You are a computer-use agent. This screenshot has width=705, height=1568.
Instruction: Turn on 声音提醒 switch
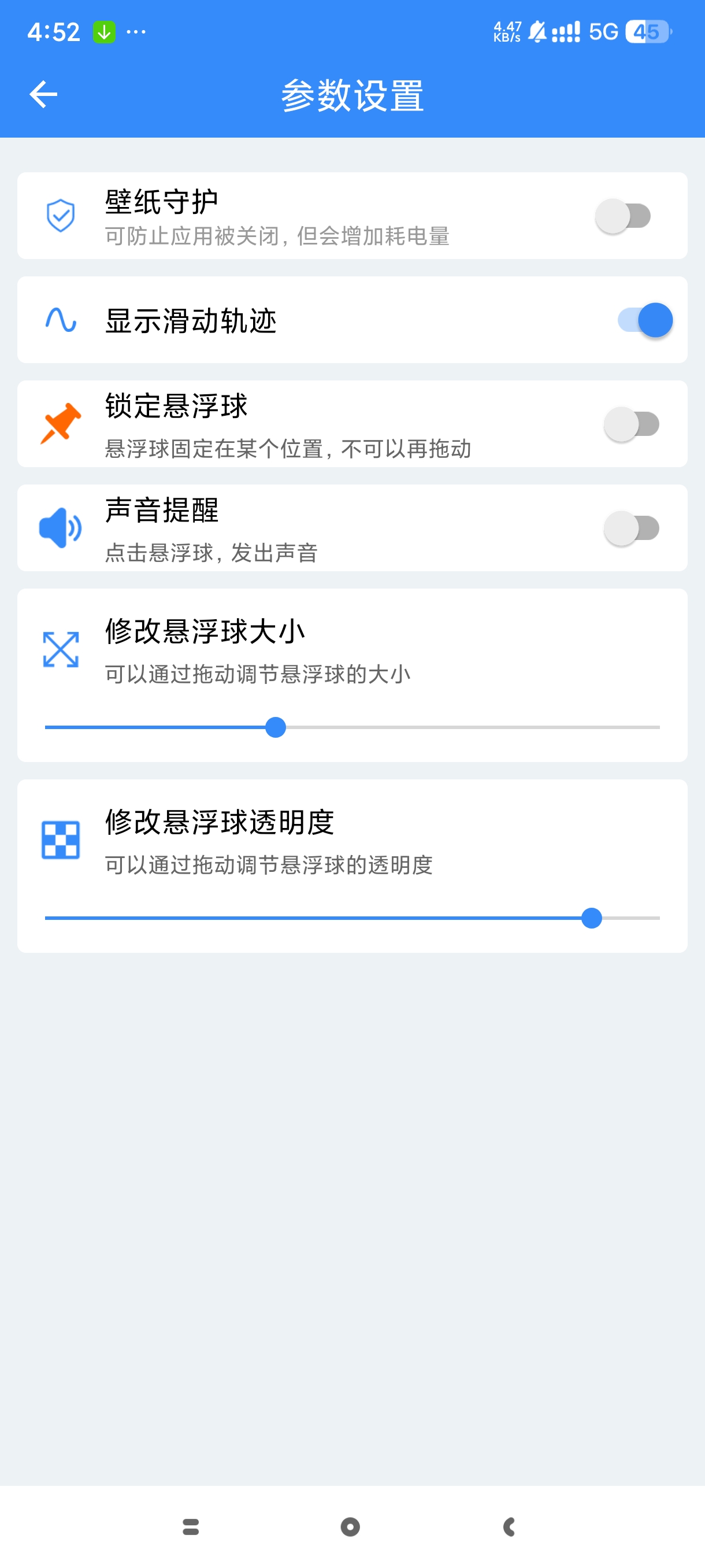click(x=632, y=528)
